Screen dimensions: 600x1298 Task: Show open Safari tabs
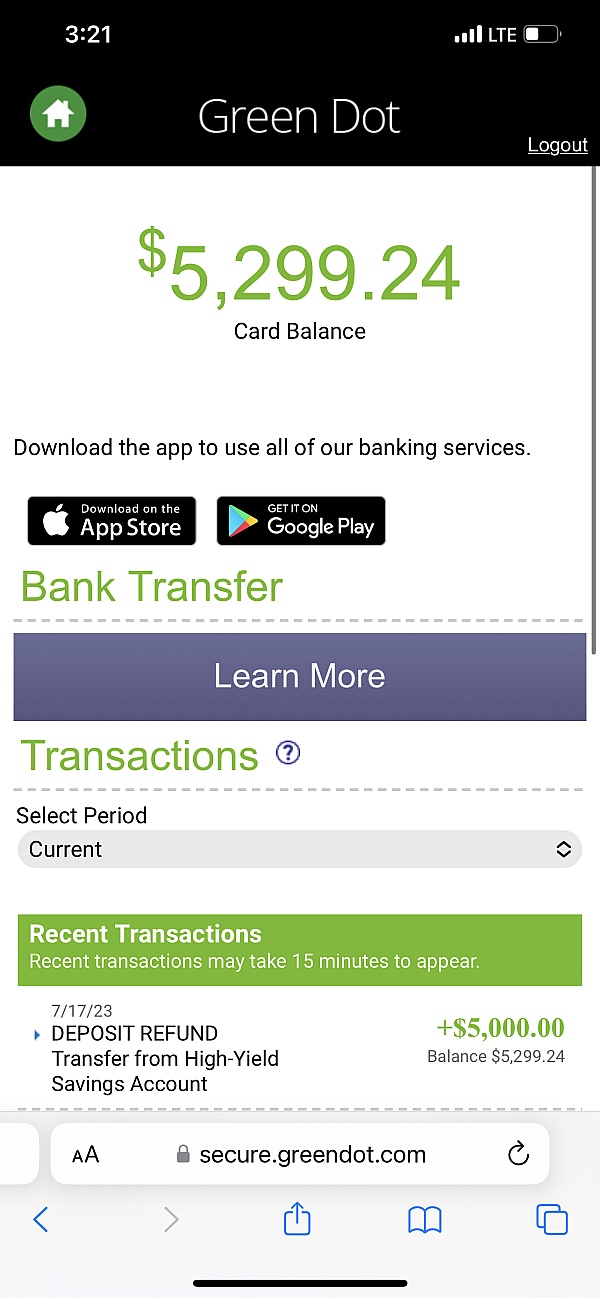click(552, 1219)
